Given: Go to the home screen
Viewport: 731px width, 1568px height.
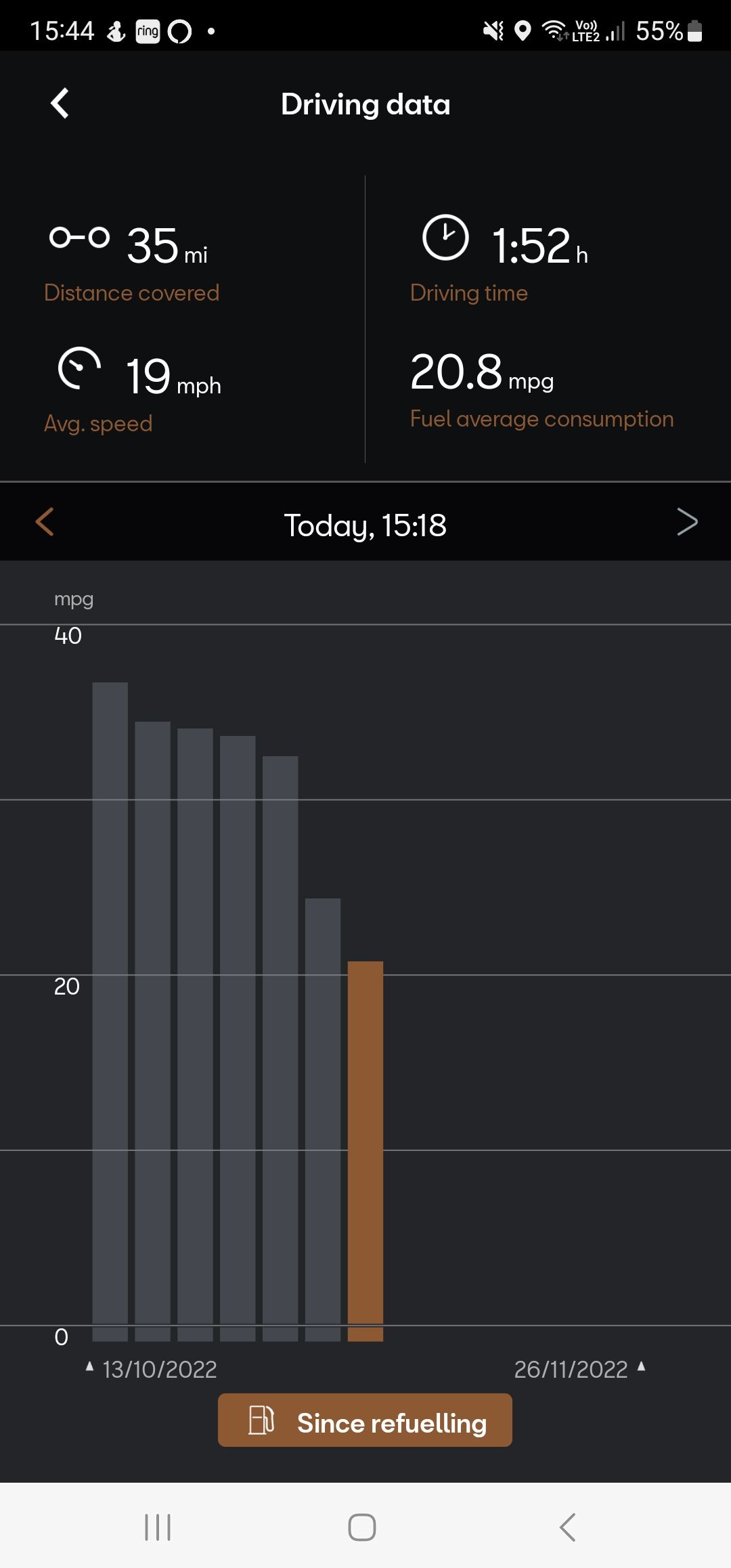Looking at the screenshot, I should tap(362, 1527).
